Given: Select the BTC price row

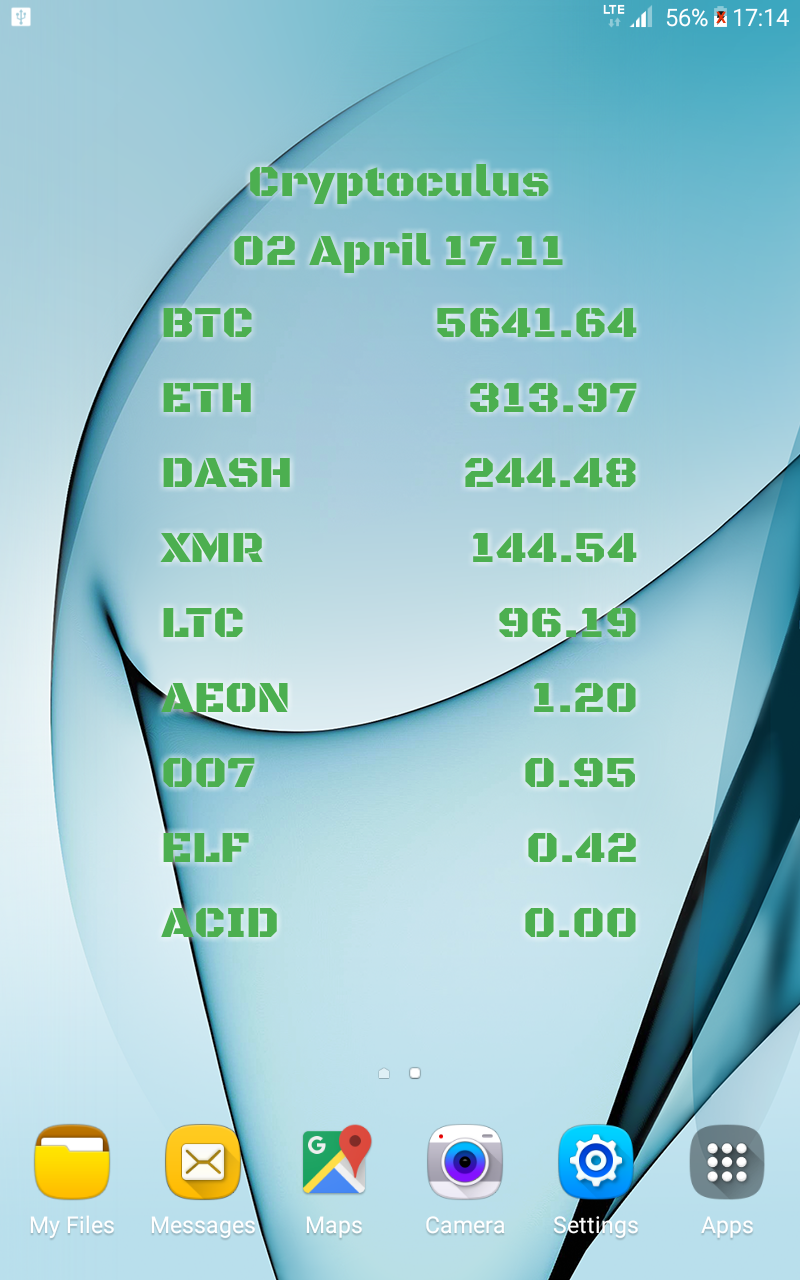Looking at the screenshot, I should (x=400, y=324).
